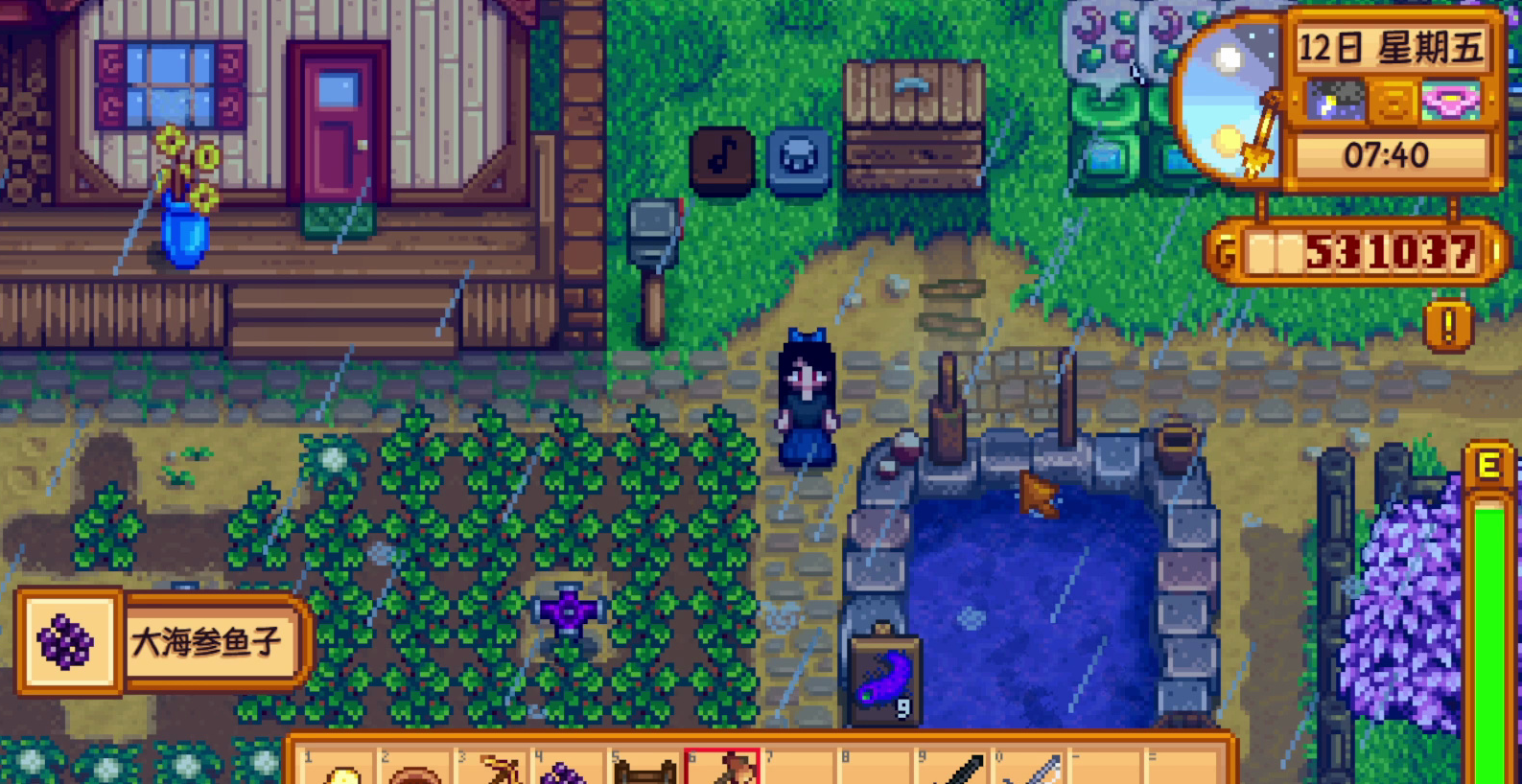The image size is (1522, 784).
Task: Select the scythe in slot 0
Action: pyautogui.click(x=1030, y=769)
